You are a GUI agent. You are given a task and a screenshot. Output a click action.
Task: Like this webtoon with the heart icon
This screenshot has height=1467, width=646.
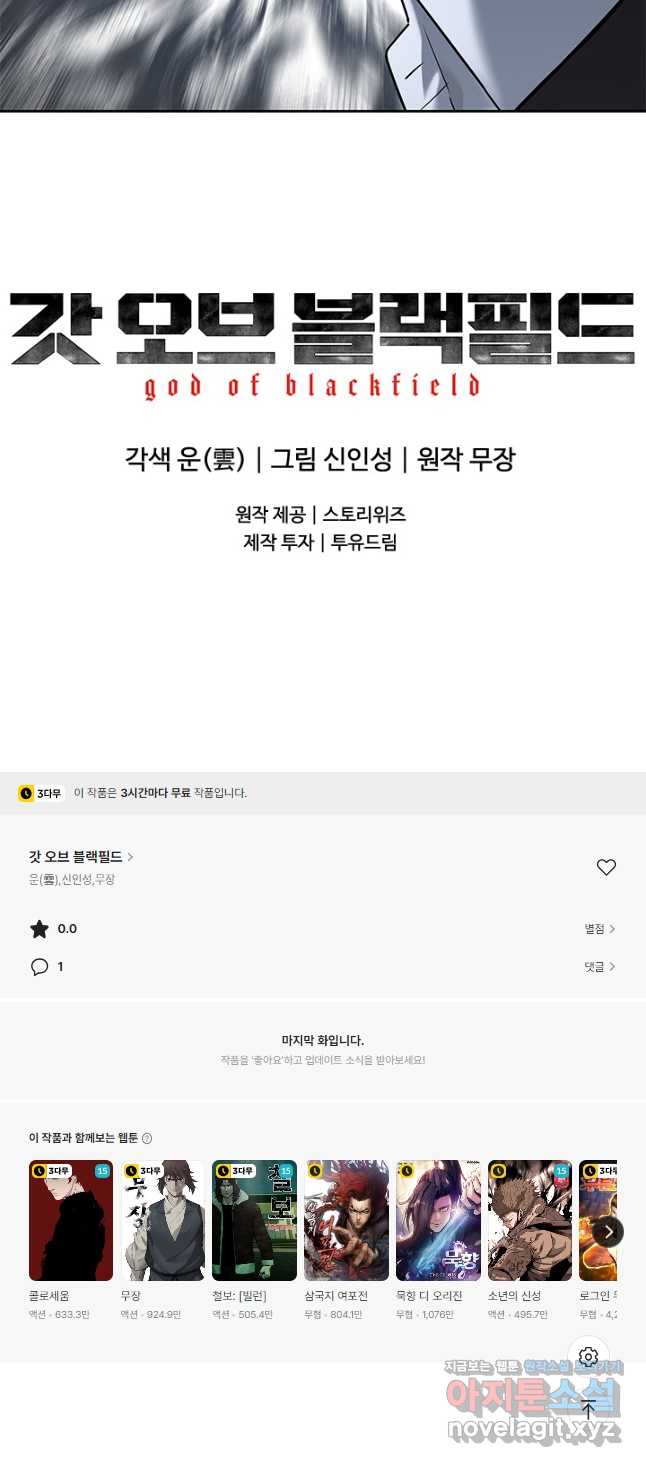click(606, 867)
